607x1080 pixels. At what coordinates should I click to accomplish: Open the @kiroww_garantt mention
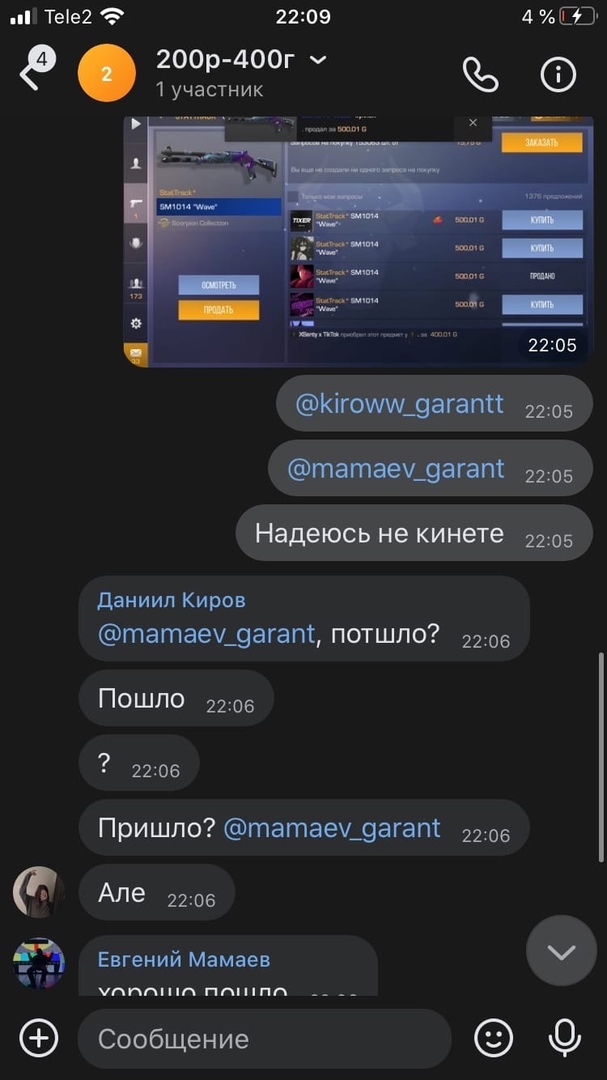point(400,404)
